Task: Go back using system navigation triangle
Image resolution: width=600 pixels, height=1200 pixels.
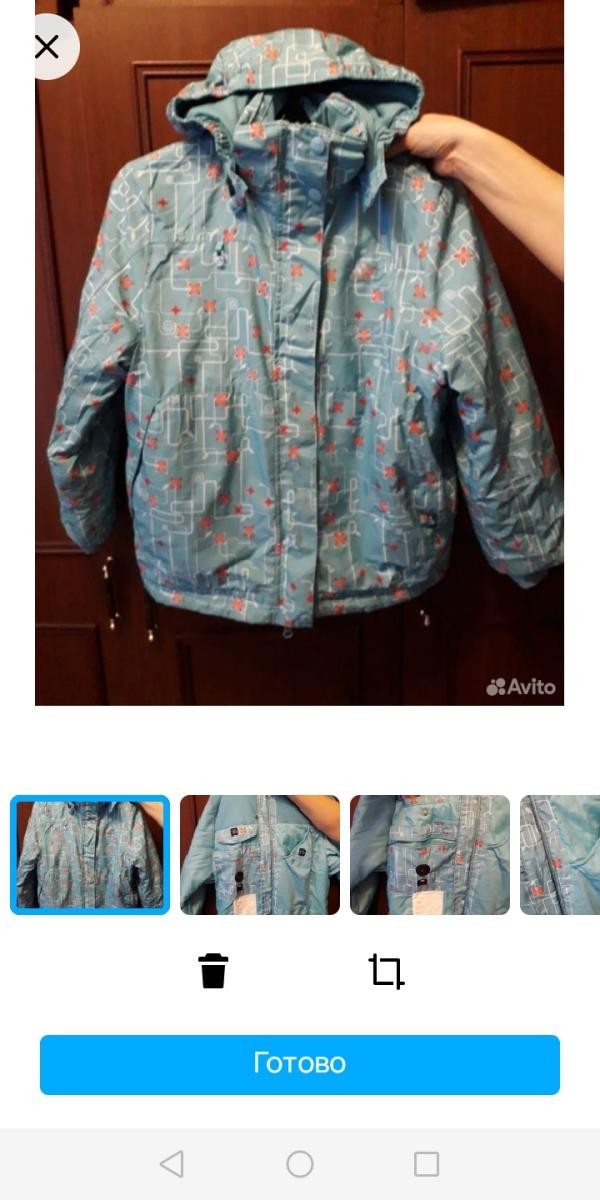Action: (x=172, y=1163)
